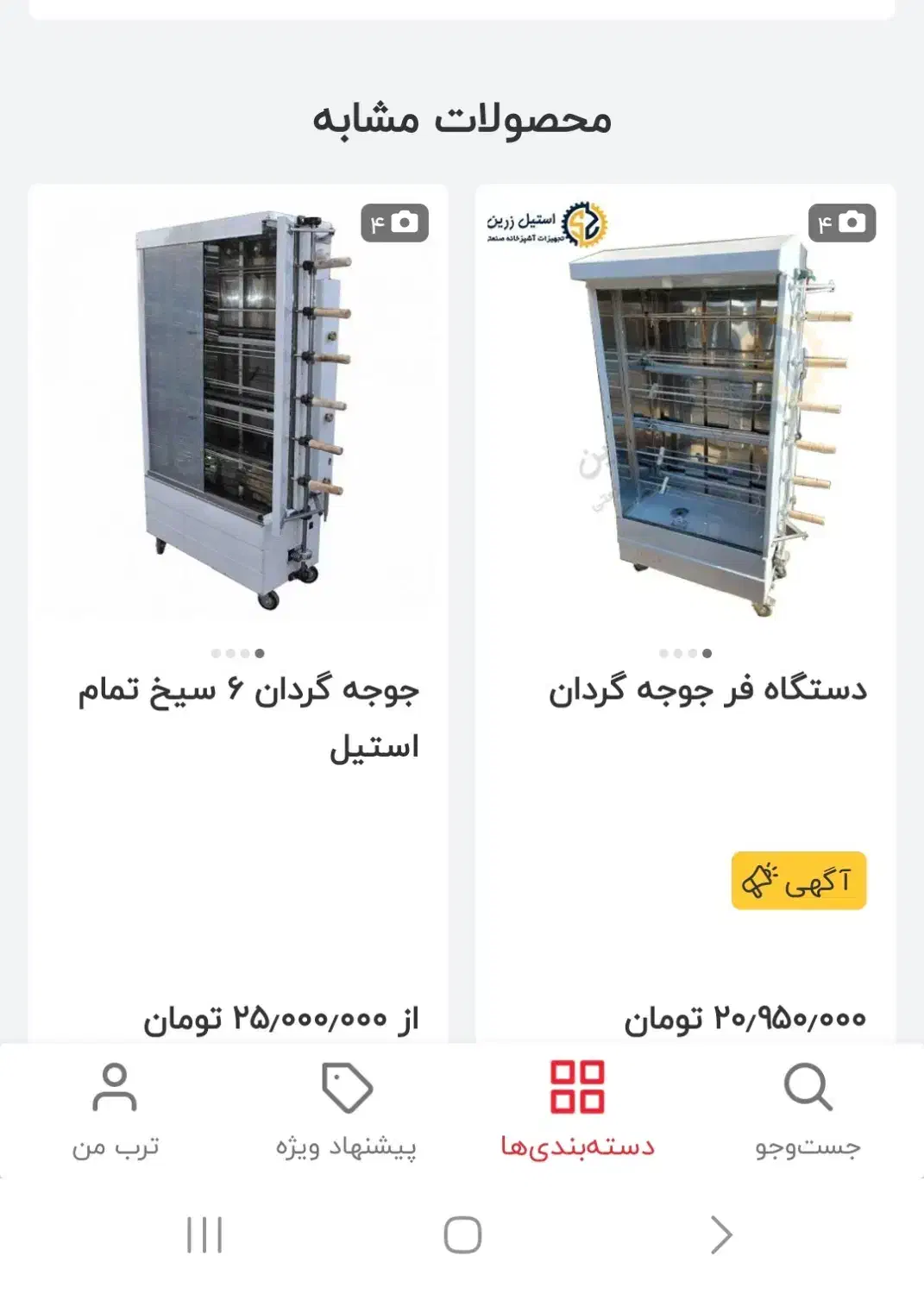Open the left product image thumbnail
This screenshot has height=1294, width=924.
[x=242, y=405]
